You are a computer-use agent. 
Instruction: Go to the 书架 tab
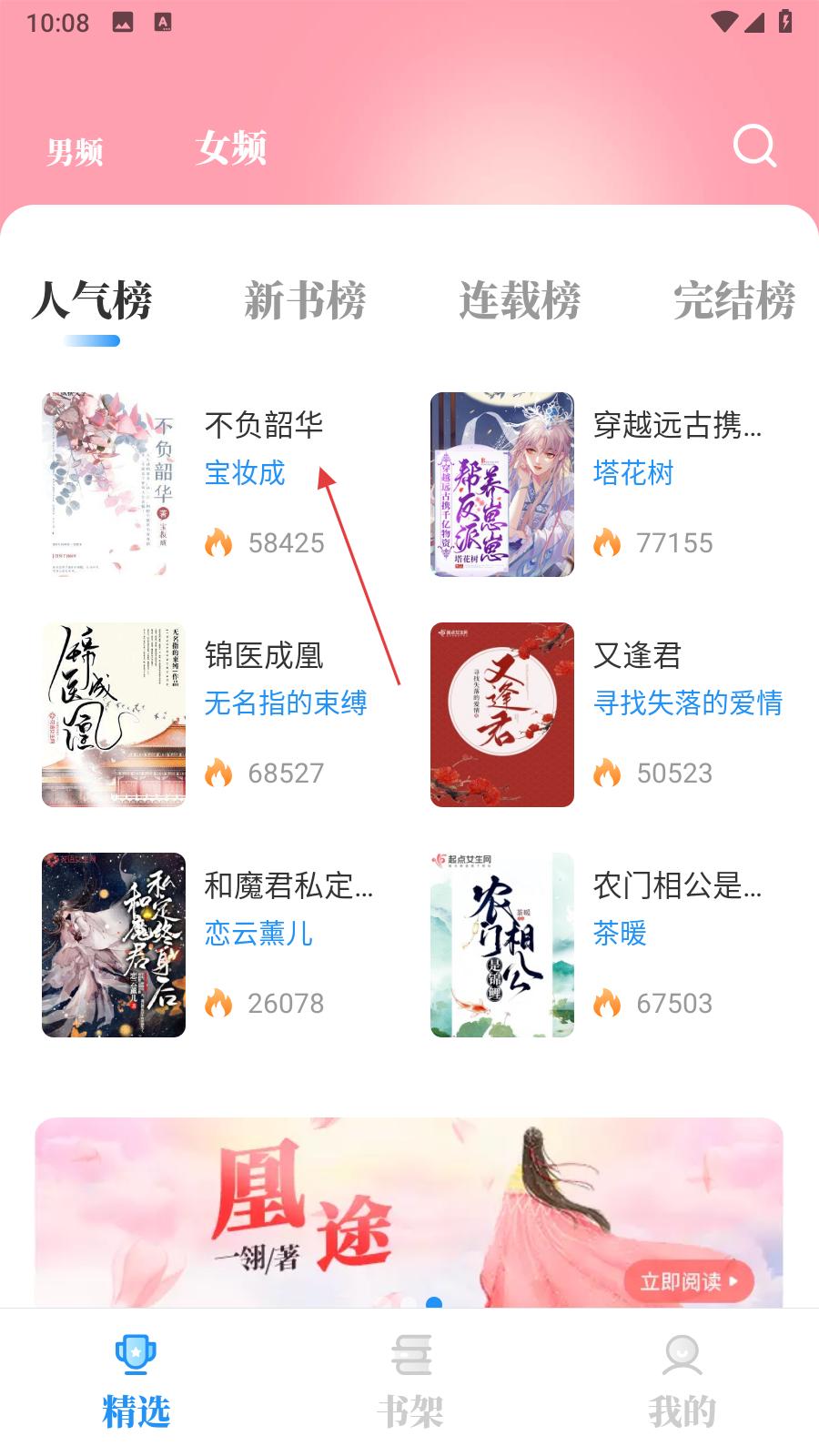409,1381
